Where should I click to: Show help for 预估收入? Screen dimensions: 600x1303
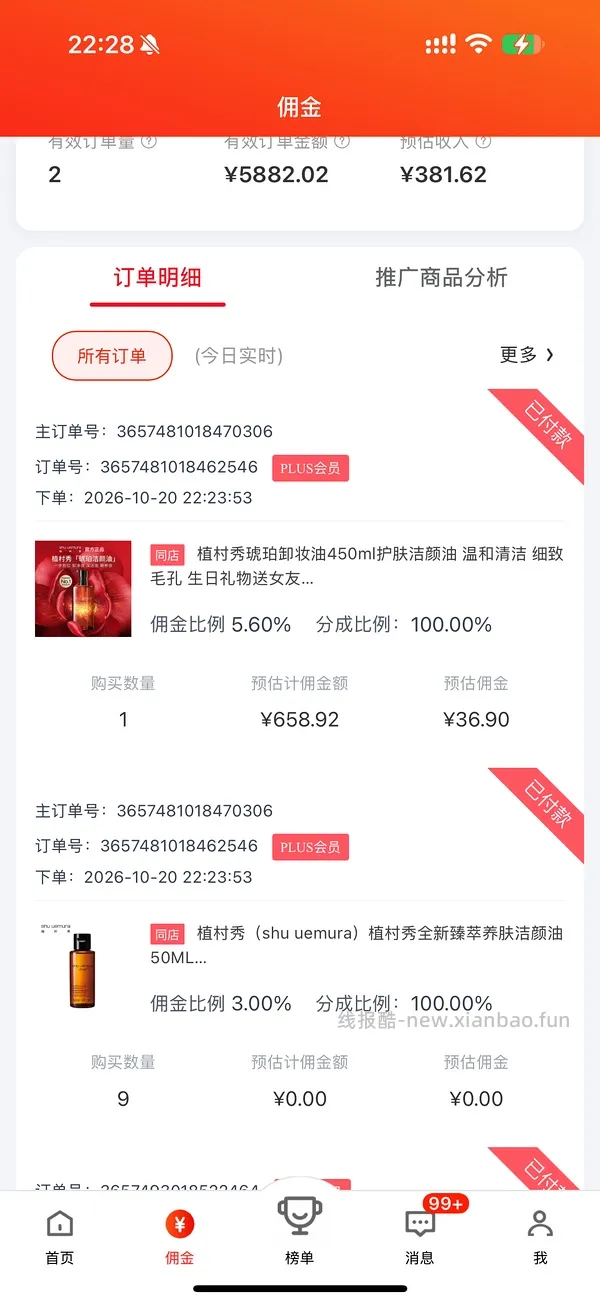click(x=483, y=142)
